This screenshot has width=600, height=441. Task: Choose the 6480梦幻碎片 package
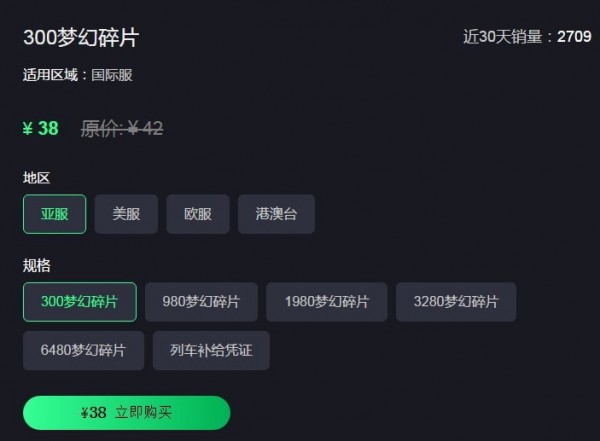click(83, 351)
